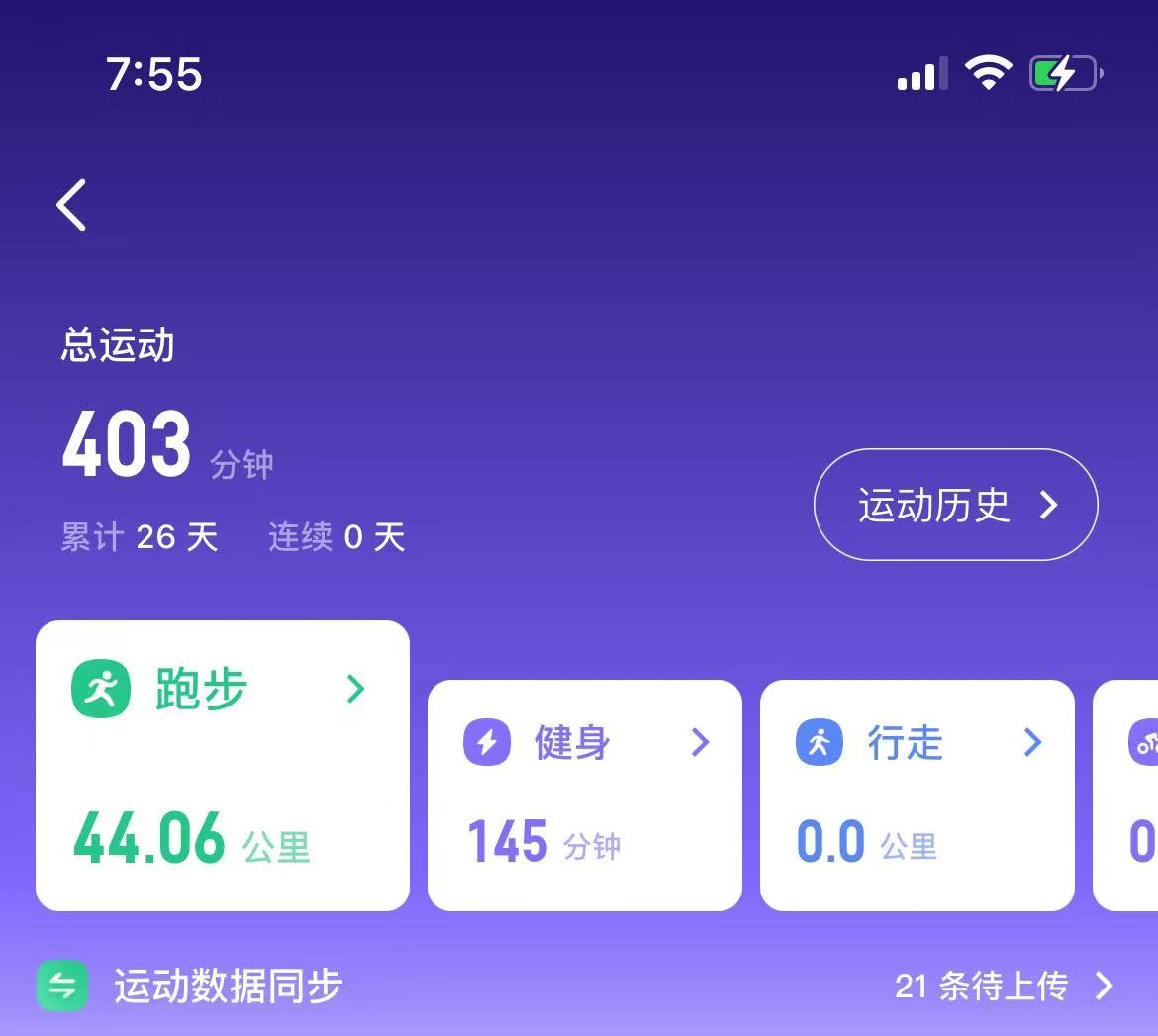
Task: Open the 行走 walking card
Action: pos(917,795)
